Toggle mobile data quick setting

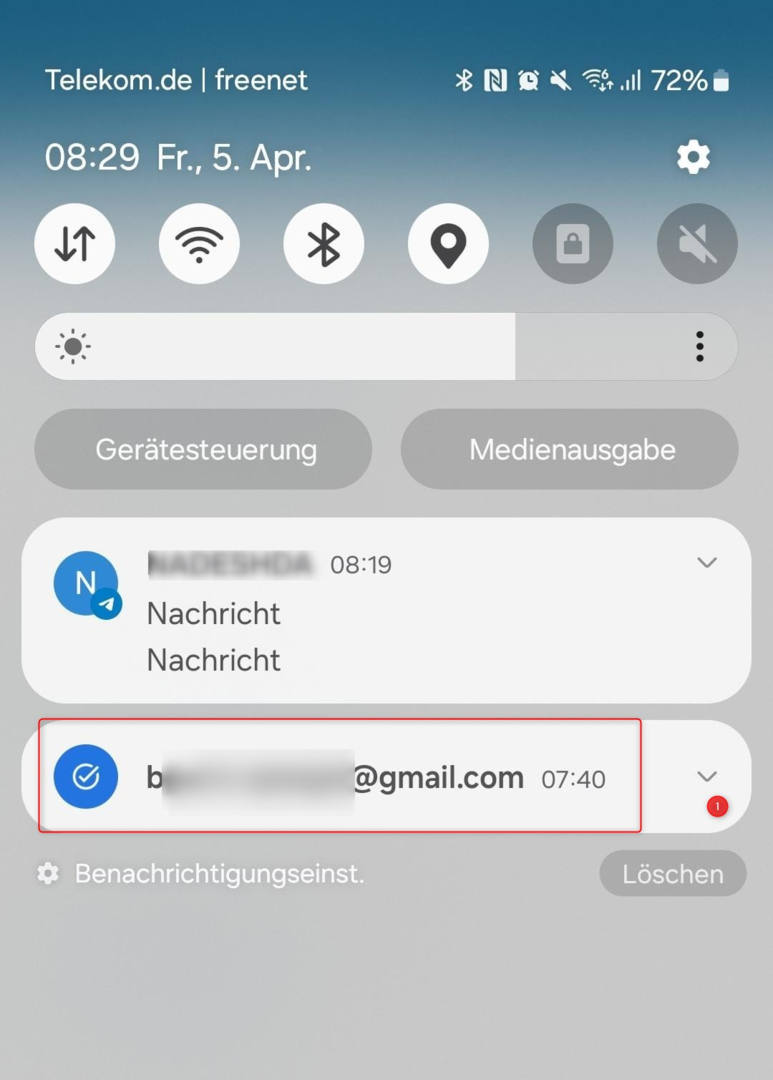(x=75, y=244)
